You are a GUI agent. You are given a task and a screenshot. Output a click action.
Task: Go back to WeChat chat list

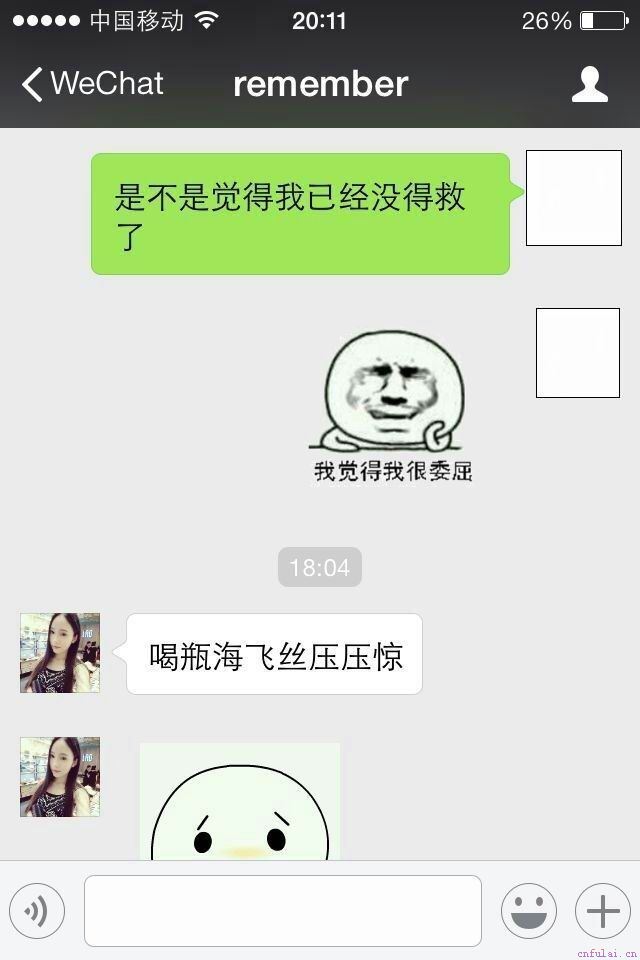pos(92,84)
